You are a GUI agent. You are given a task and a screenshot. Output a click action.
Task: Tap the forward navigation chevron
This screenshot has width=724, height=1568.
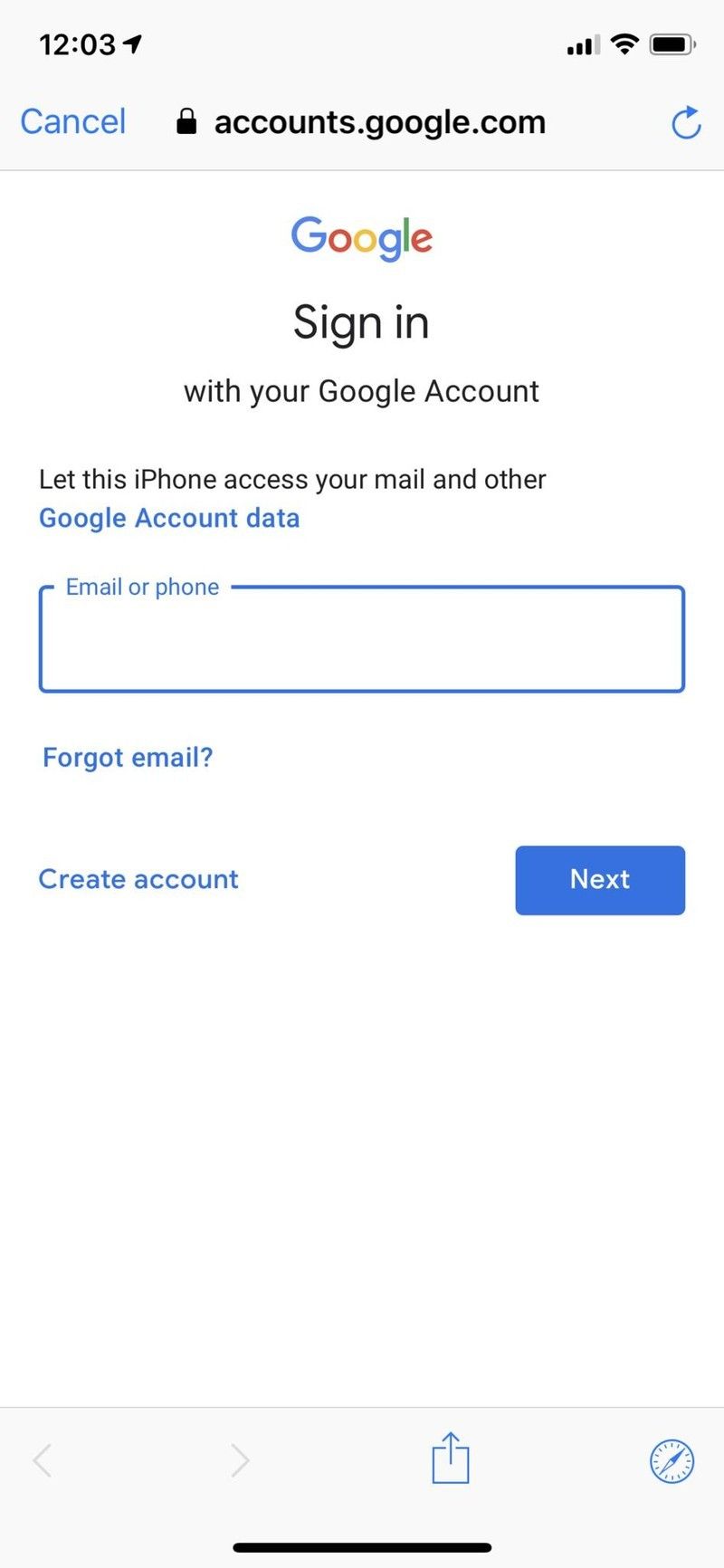(238, 1459)
